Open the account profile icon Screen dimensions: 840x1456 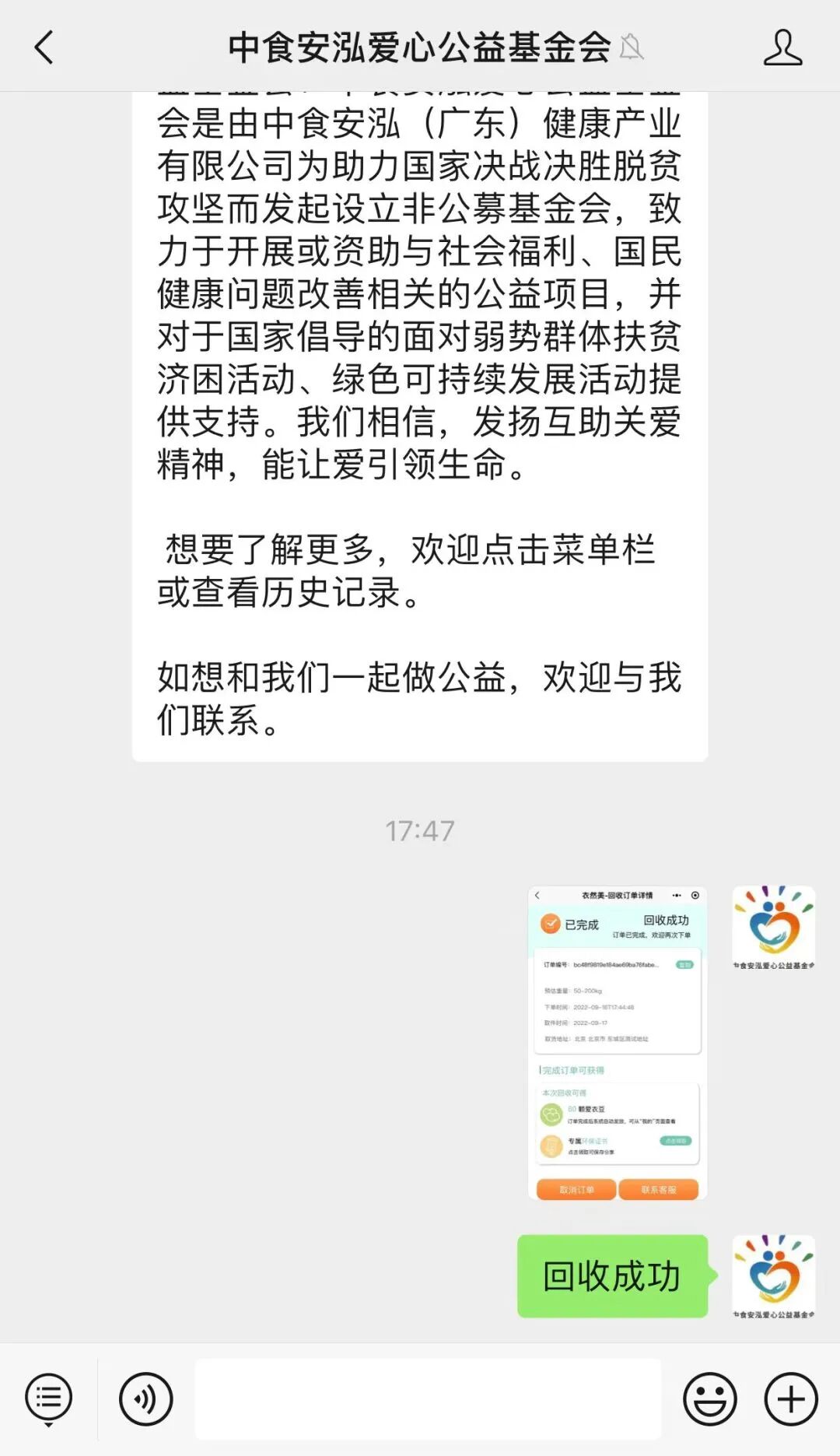(782, 47)
